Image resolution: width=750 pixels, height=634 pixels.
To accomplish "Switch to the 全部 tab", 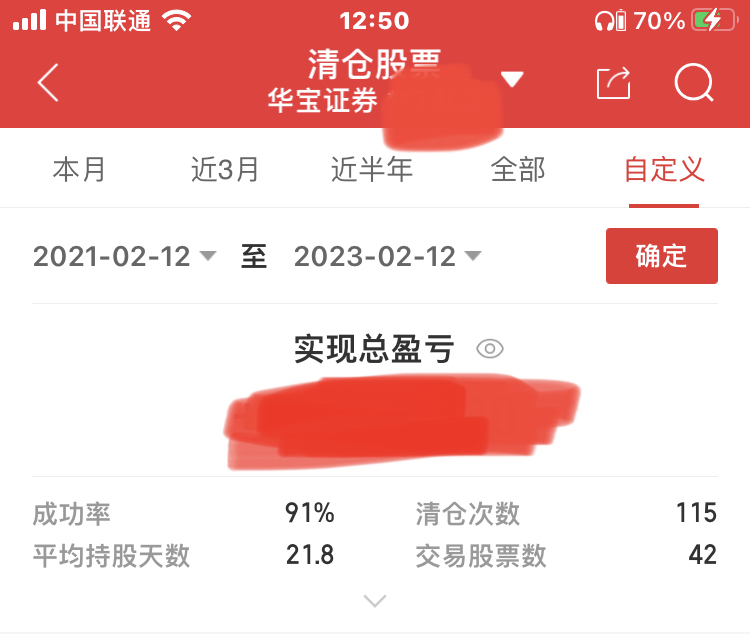I will [x=518, y=169].
